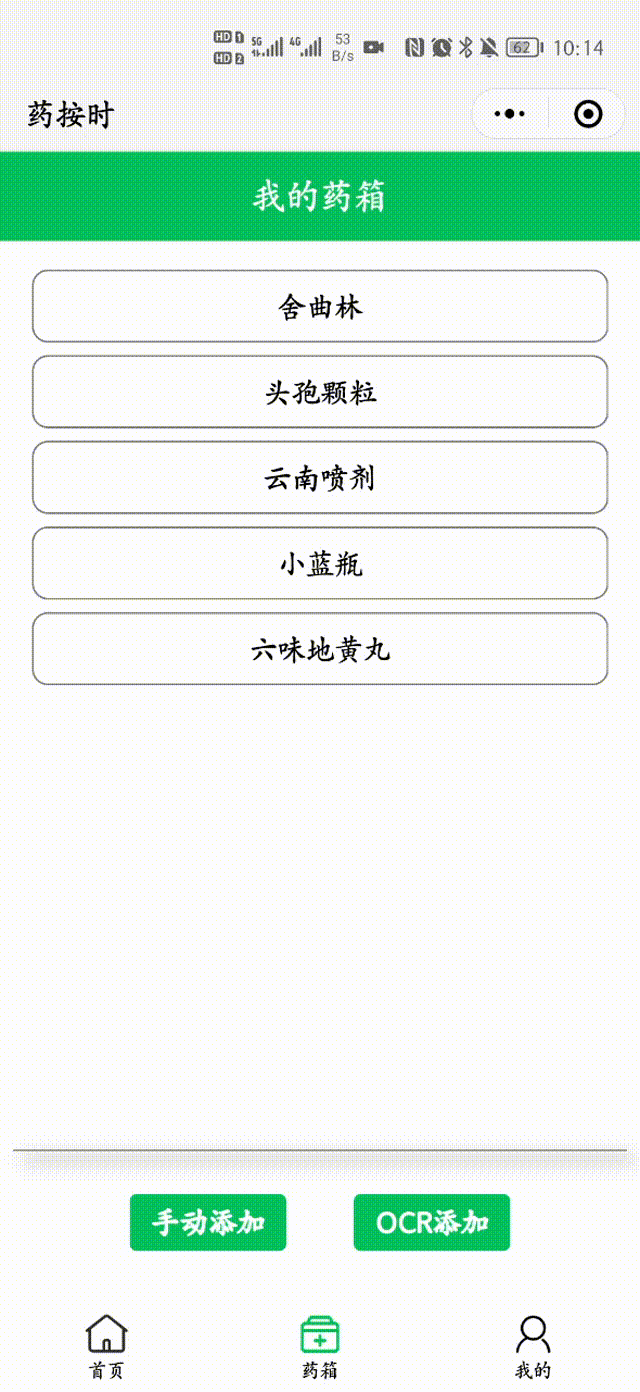View details for 云南喷剂
Image resolution: width=640 pixels, height=1392 pixels.
tap(320, 478)
